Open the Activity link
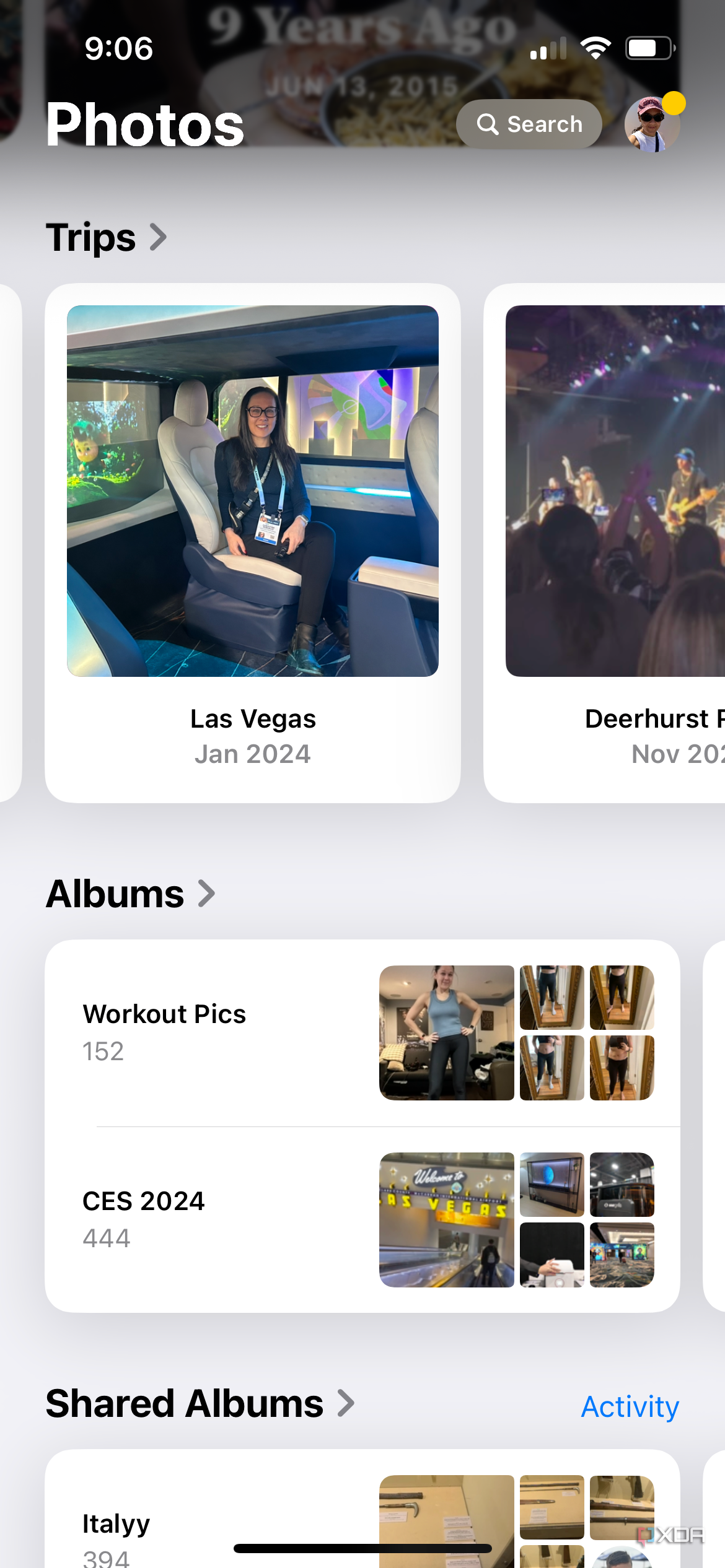Screen dimensions: 725x1568 click(629, 1406)
